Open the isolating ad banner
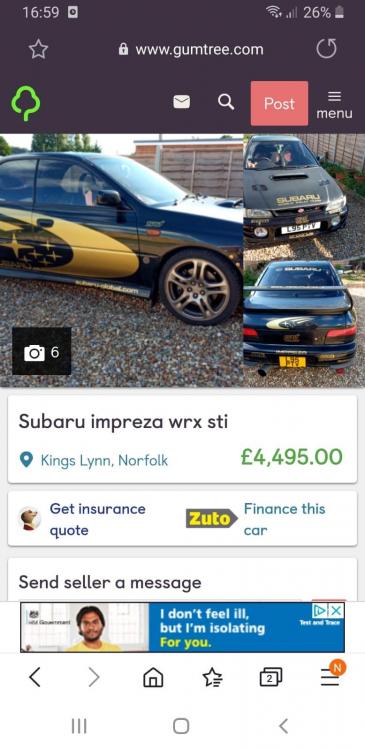Viewport: 365px width, 750px height. (x=182, y=627)
